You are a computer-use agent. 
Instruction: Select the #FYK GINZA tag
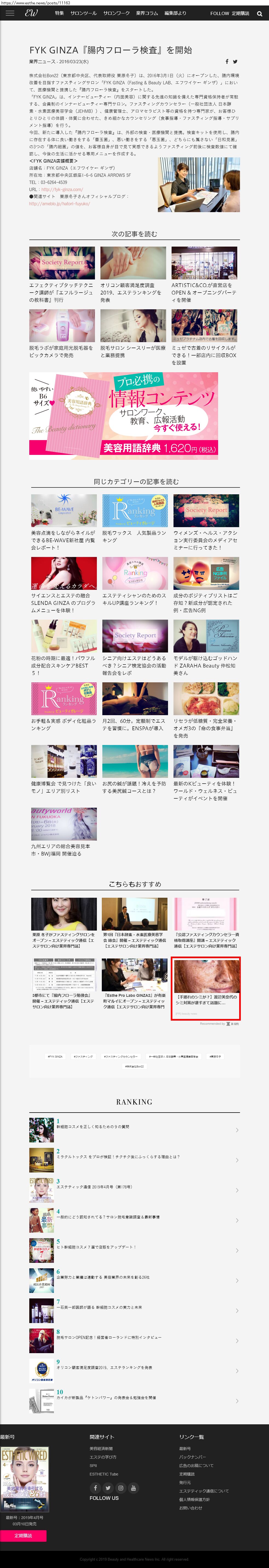[x=55, y=1057]
